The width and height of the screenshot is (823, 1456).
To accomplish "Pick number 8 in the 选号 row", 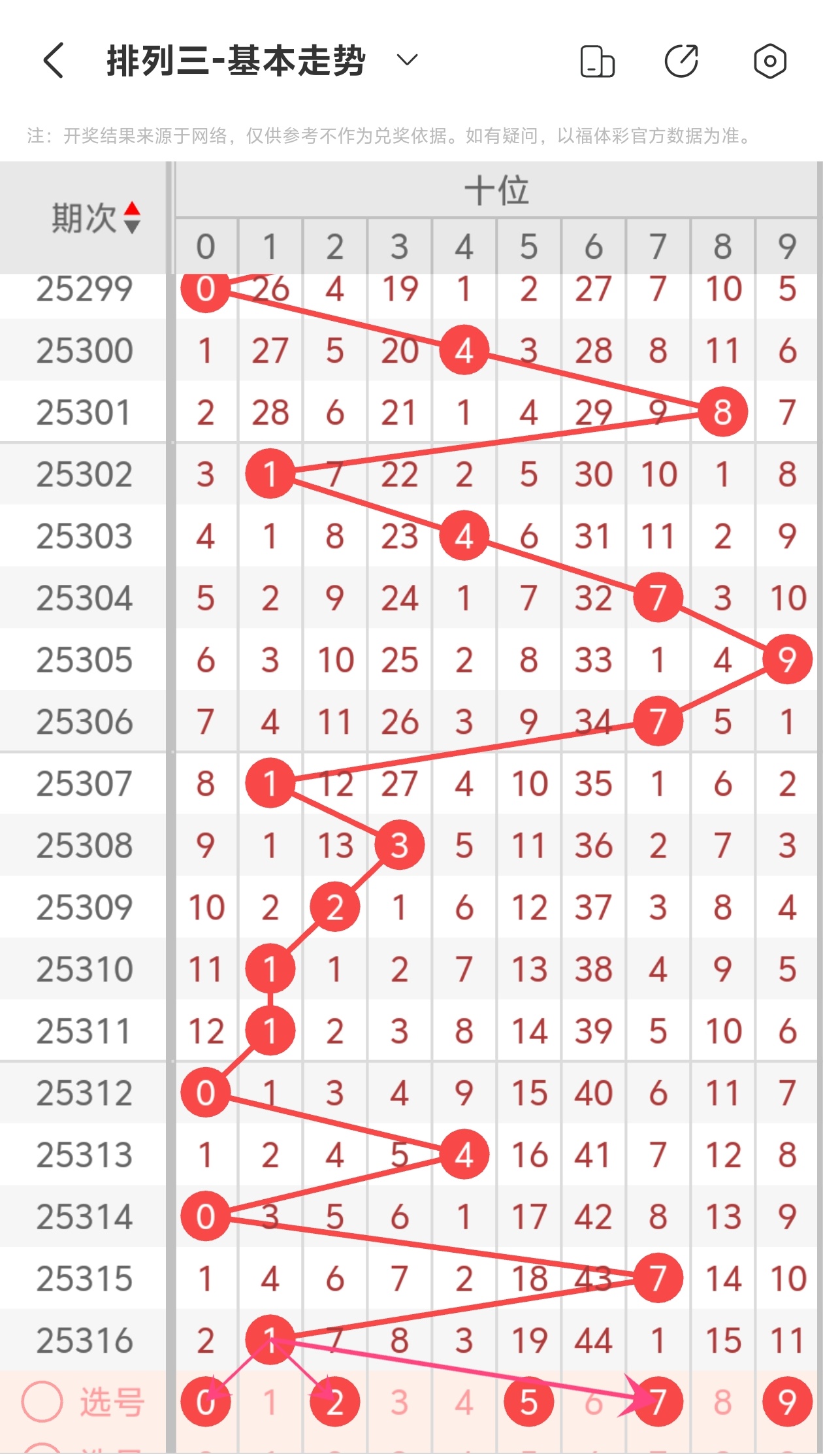I will (x=722, y=1402).
